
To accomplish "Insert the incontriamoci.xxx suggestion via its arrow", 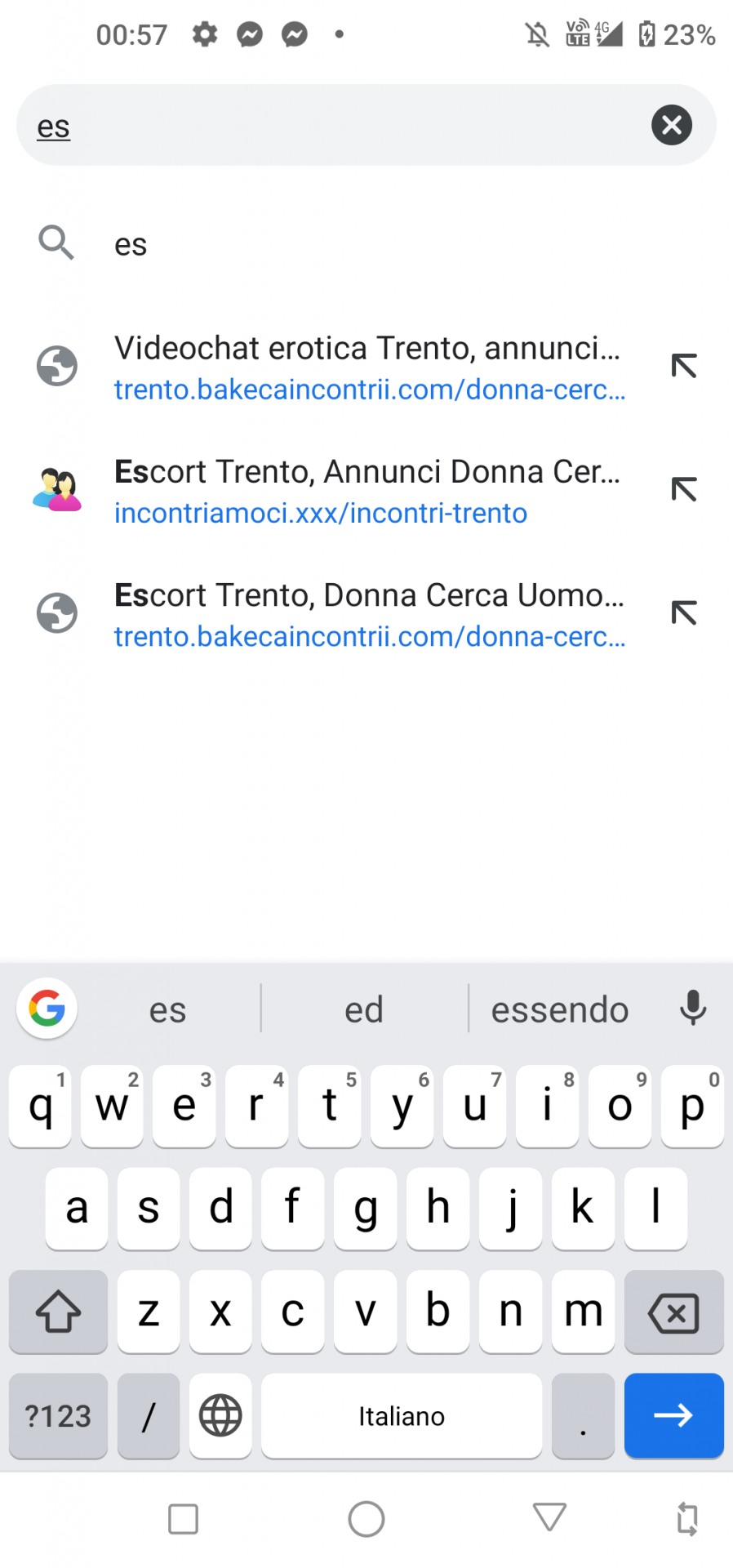I will 684,489.
